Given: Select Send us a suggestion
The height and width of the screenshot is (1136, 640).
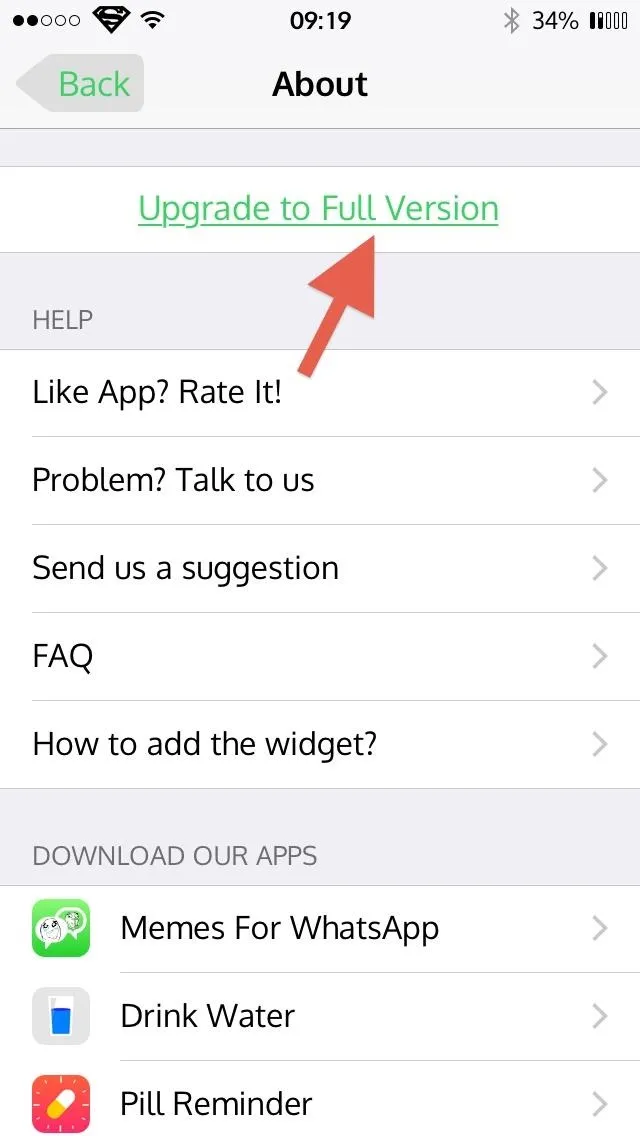Looking at the screenshot, I should 320,569.
